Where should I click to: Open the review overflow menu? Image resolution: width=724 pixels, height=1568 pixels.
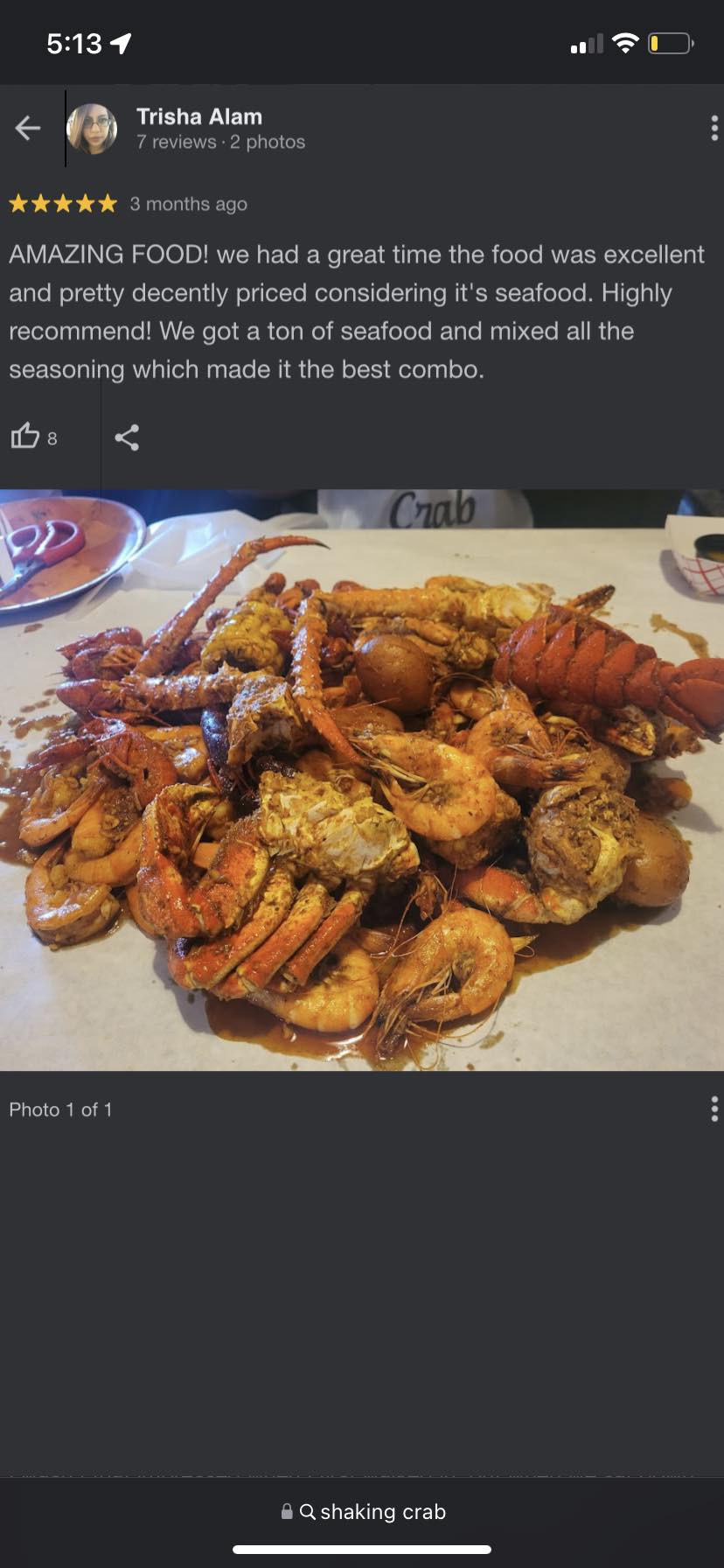pyautogui.click(x=714, y=129)
